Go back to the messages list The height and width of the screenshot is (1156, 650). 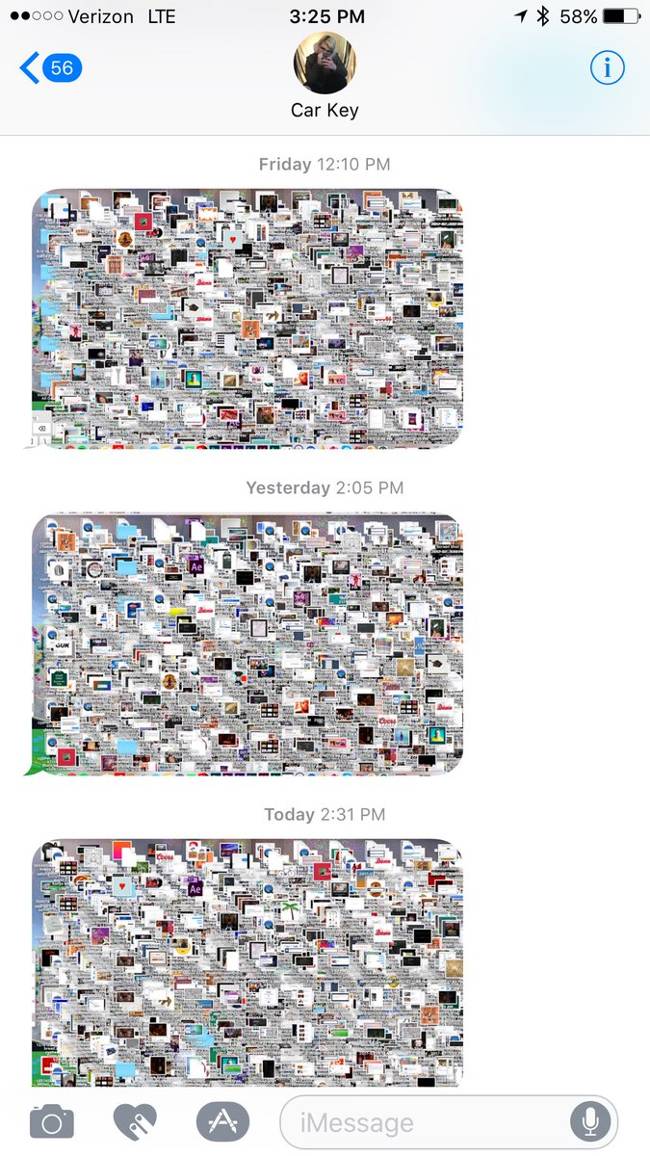click(x=50, y=68)
